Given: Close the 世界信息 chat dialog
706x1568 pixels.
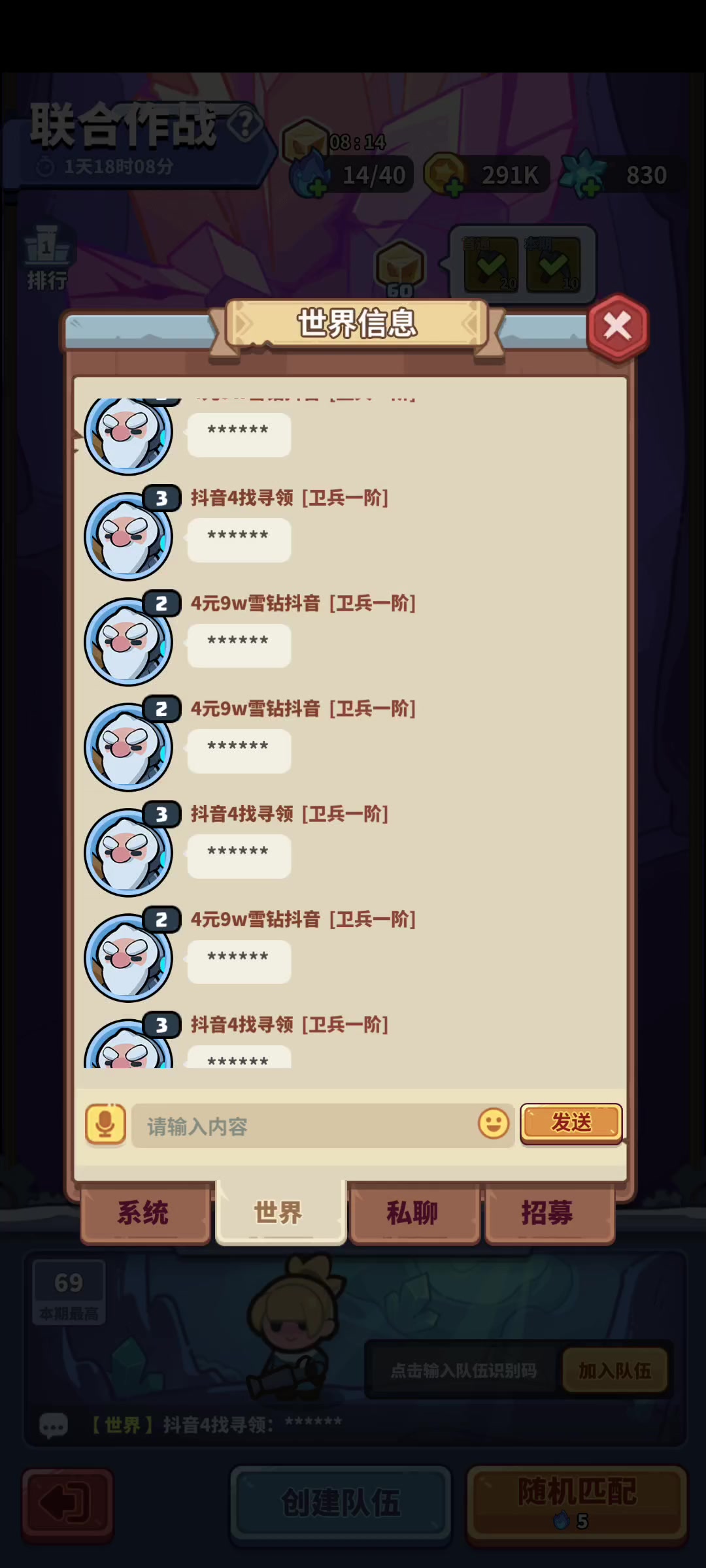Looking at the screenshot, I should click(x=618, y=327).
